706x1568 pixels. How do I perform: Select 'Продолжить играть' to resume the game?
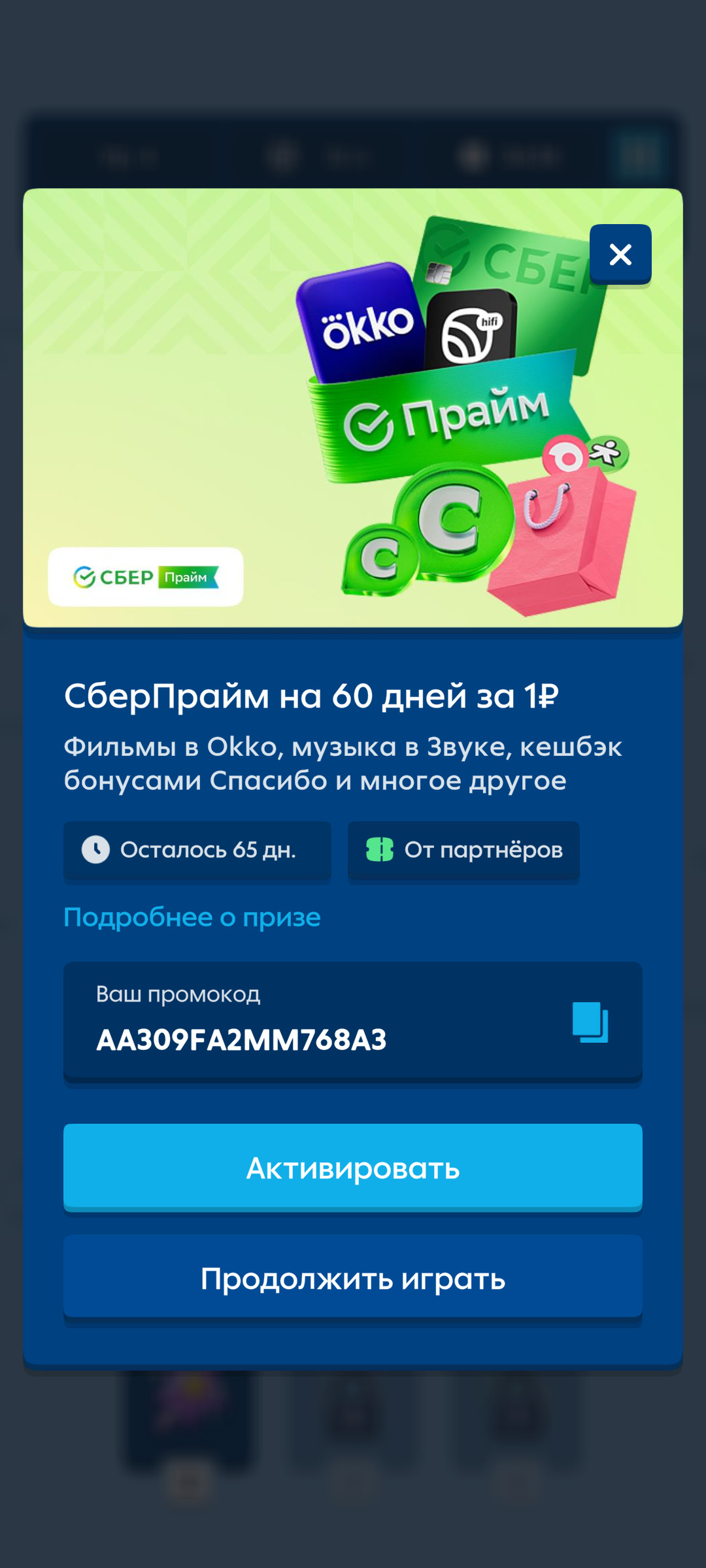click(353, 1278)
